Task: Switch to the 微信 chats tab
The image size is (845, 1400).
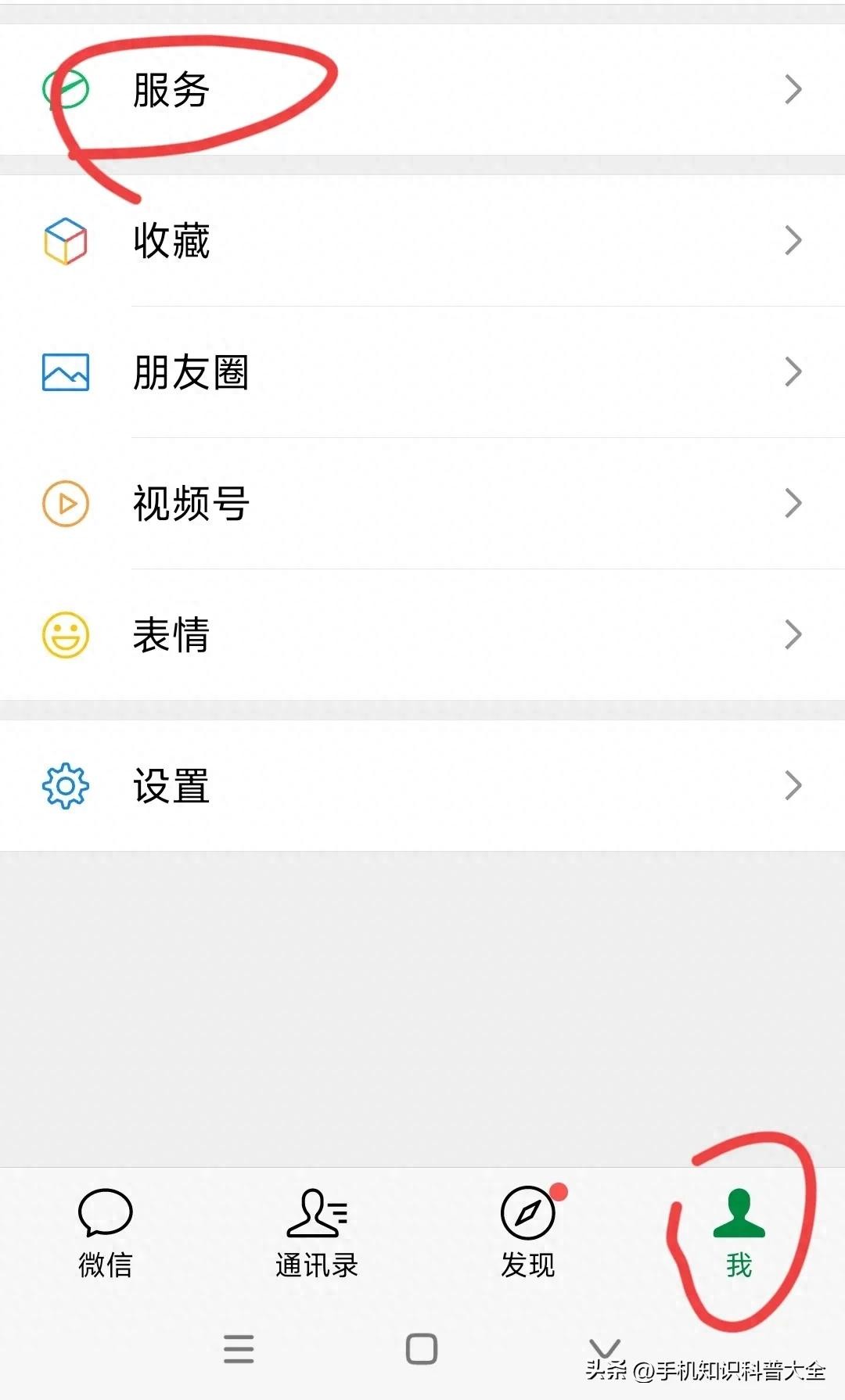Action: pos(106,1233)
